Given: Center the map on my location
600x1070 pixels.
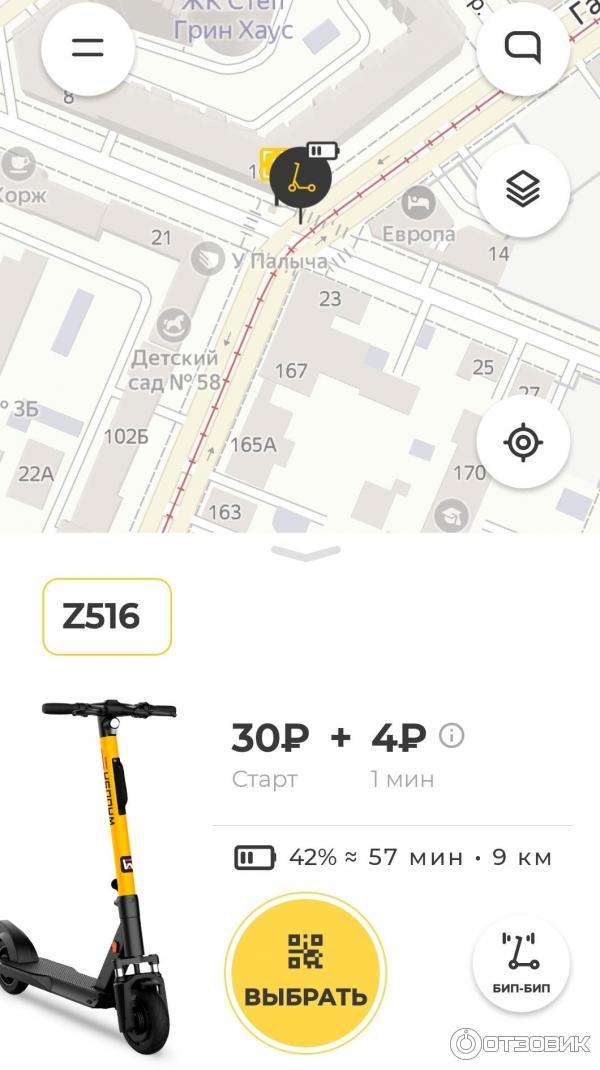Looking at the screenshot, I should (523, 441).
